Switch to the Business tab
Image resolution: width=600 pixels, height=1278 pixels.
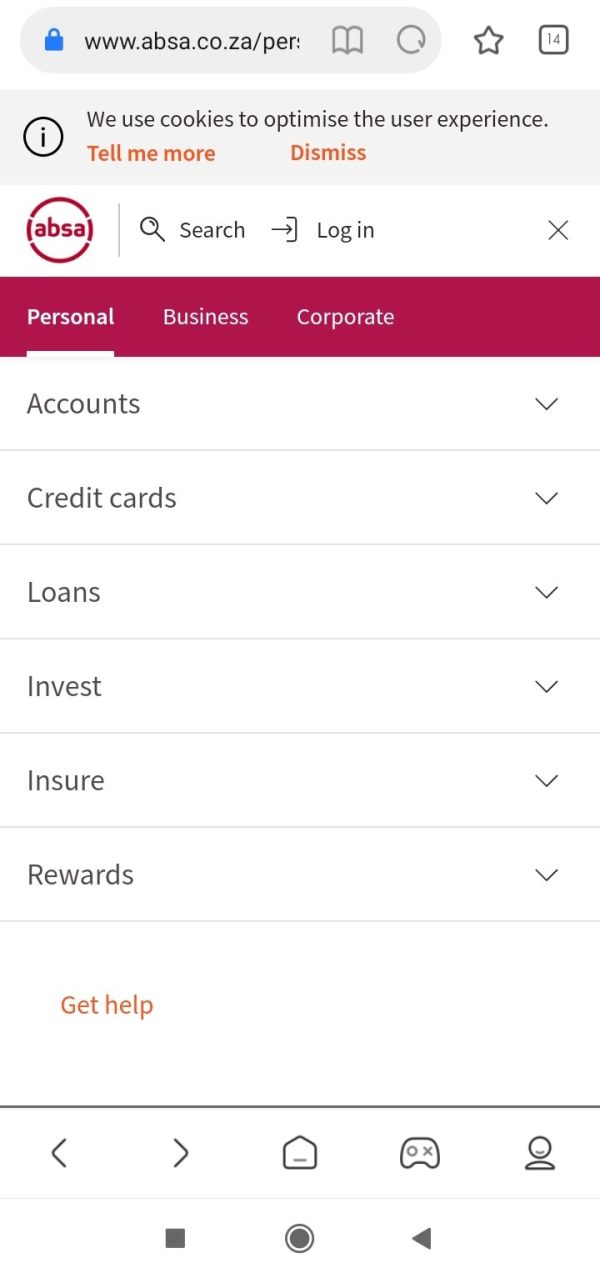click(x=205, y=317)
